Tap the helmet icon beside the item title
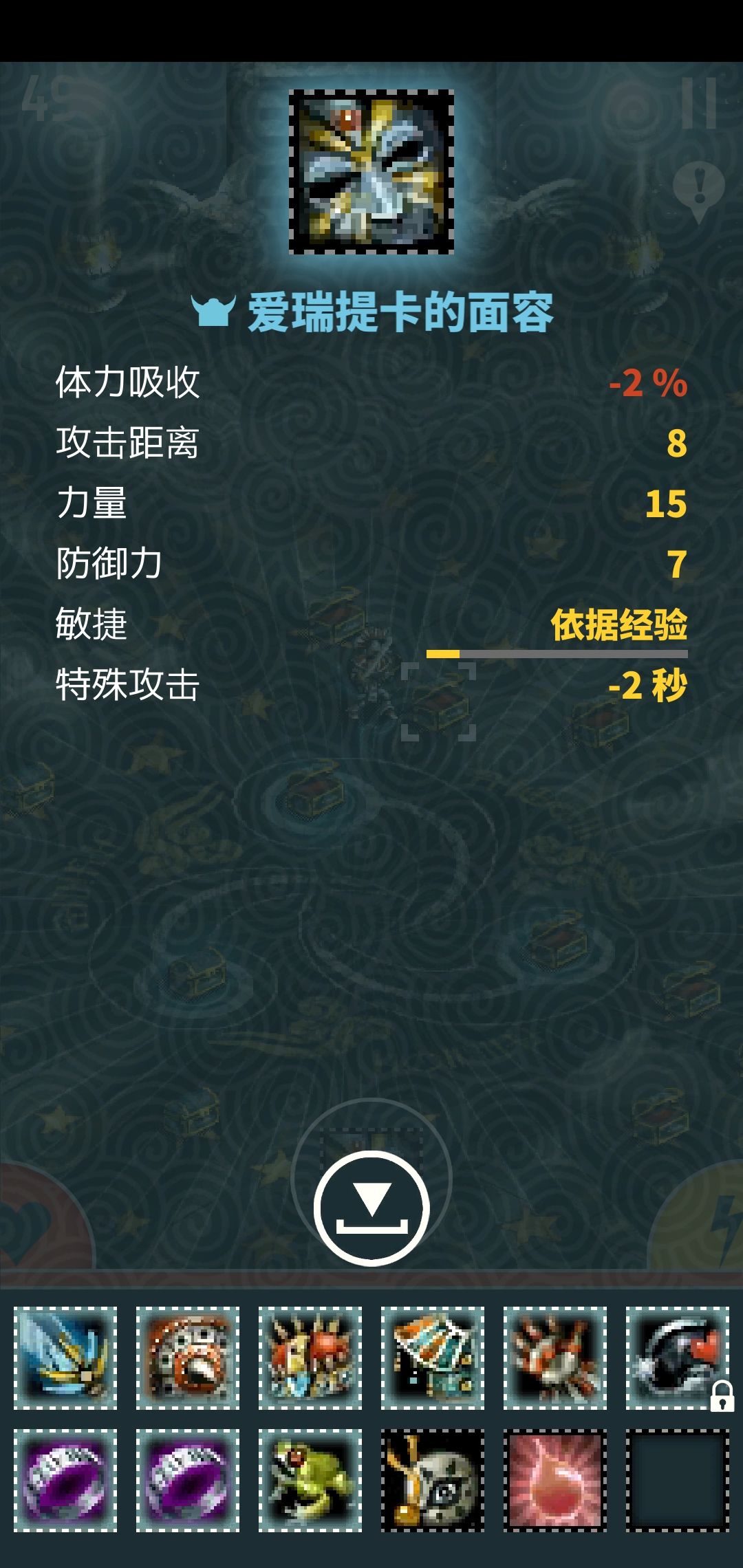 pos(213,311)
